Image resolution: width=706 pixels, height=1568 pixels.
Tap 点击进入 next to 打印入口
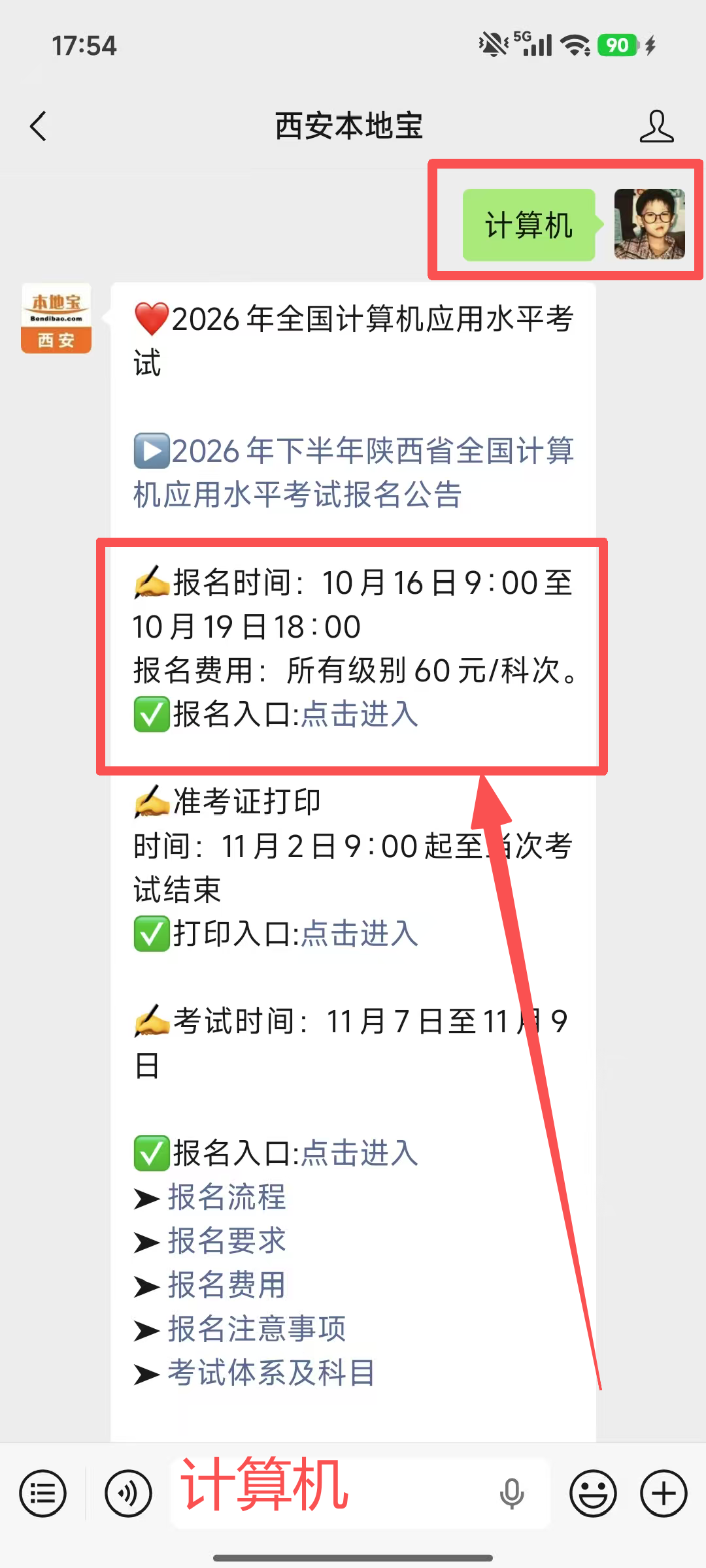tap(360, 933)
